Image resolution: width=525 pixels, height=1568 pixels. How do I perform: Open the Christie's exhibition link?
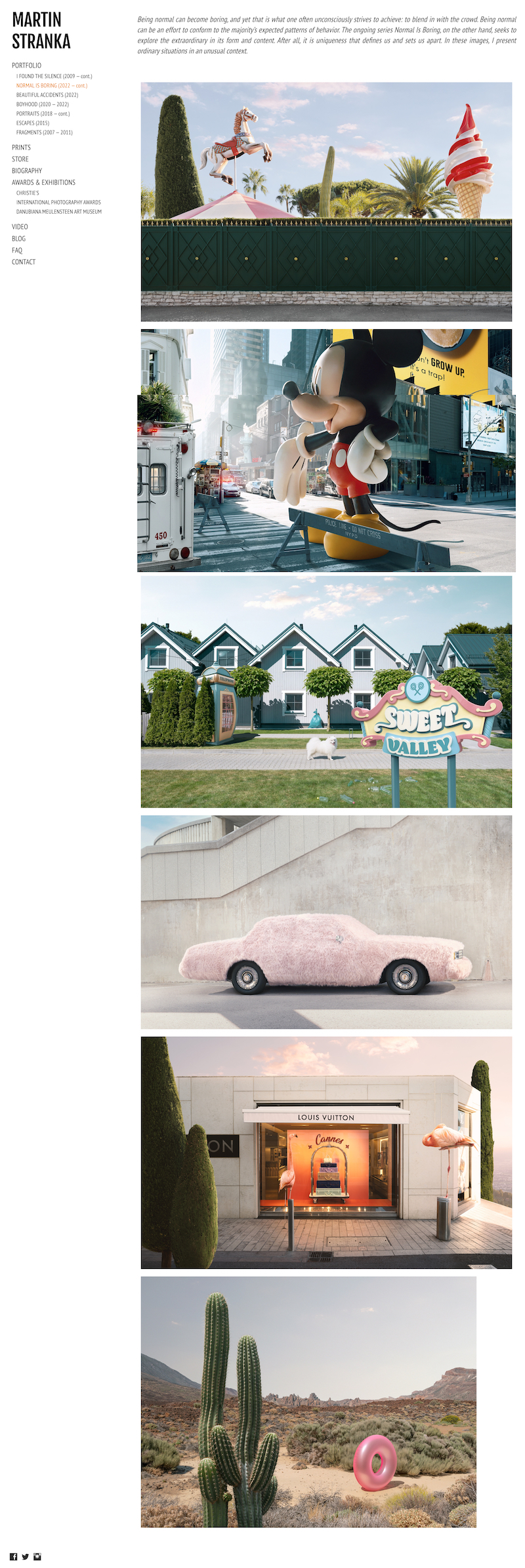pyautogui.click(x=28, y=193)
